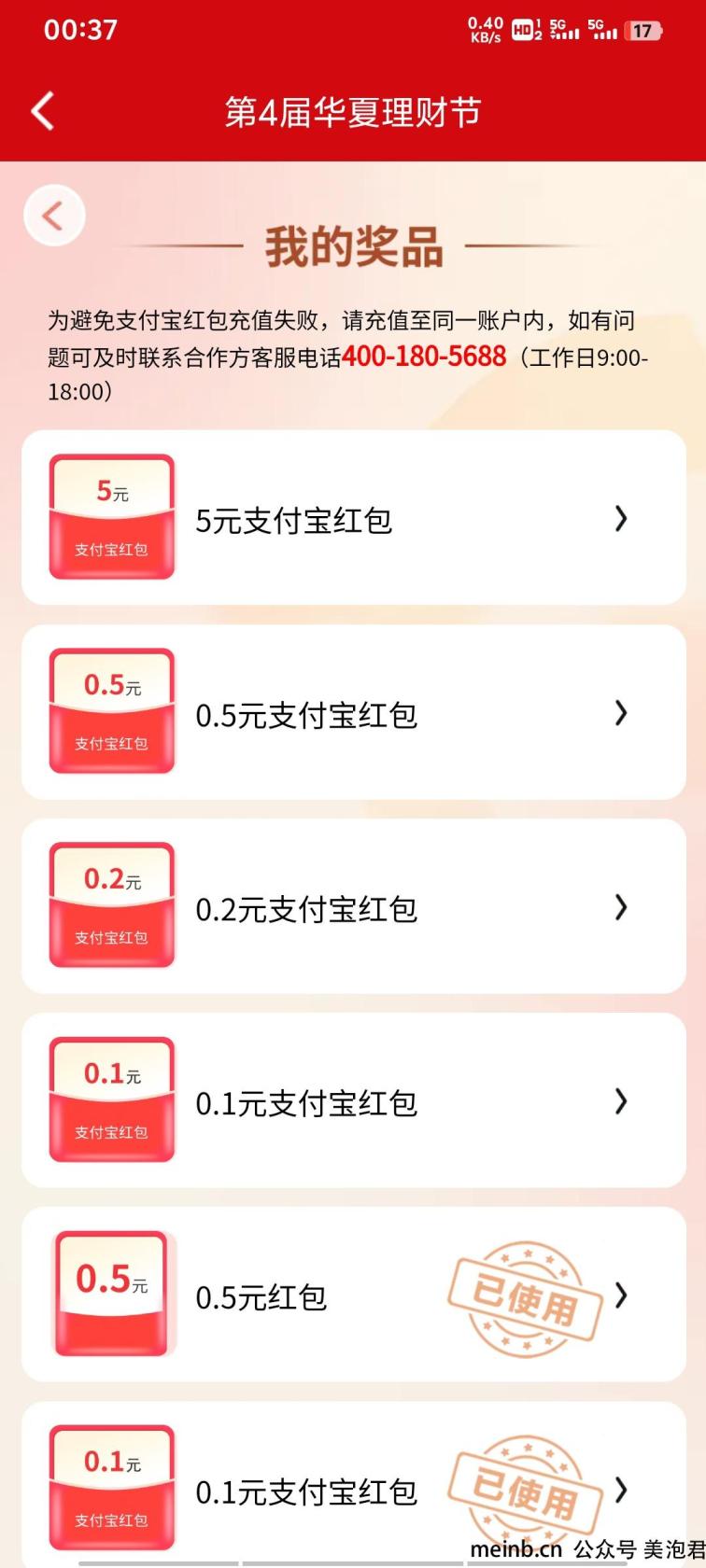View the used 0.1元支付宝红包 entry
The height and width of the screenshot is (1568, 706).
click(354, 1484)
